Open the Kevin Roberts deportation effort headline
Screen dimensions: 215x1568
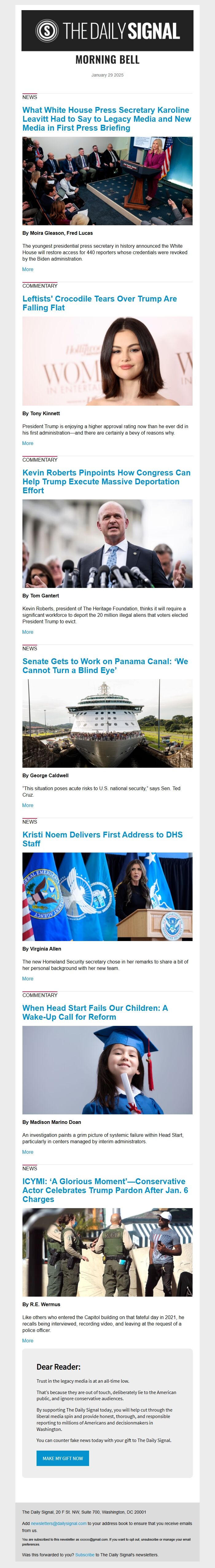point(107,482)
